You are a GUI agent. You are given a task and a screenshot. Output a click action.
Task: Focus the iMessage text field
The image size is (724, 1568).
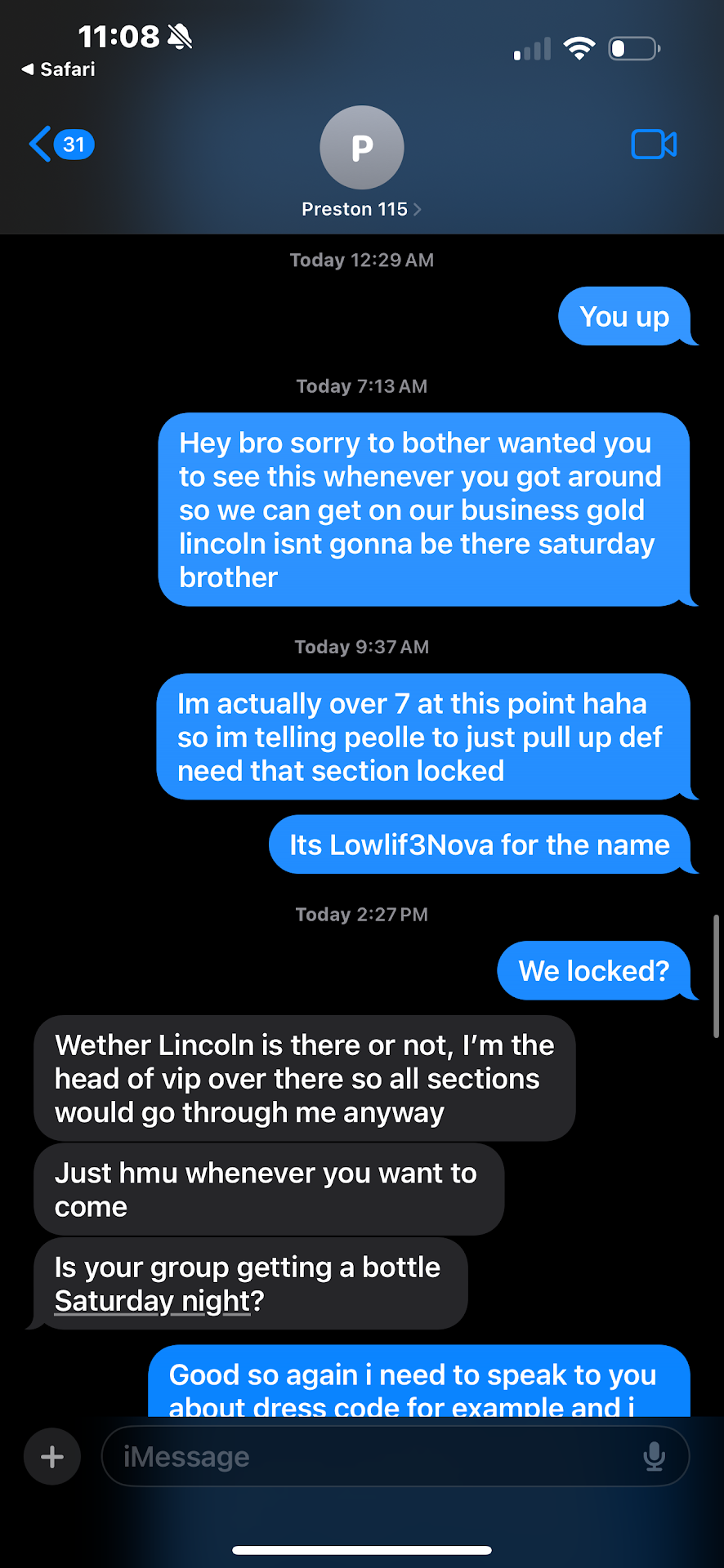point(376,1456)
